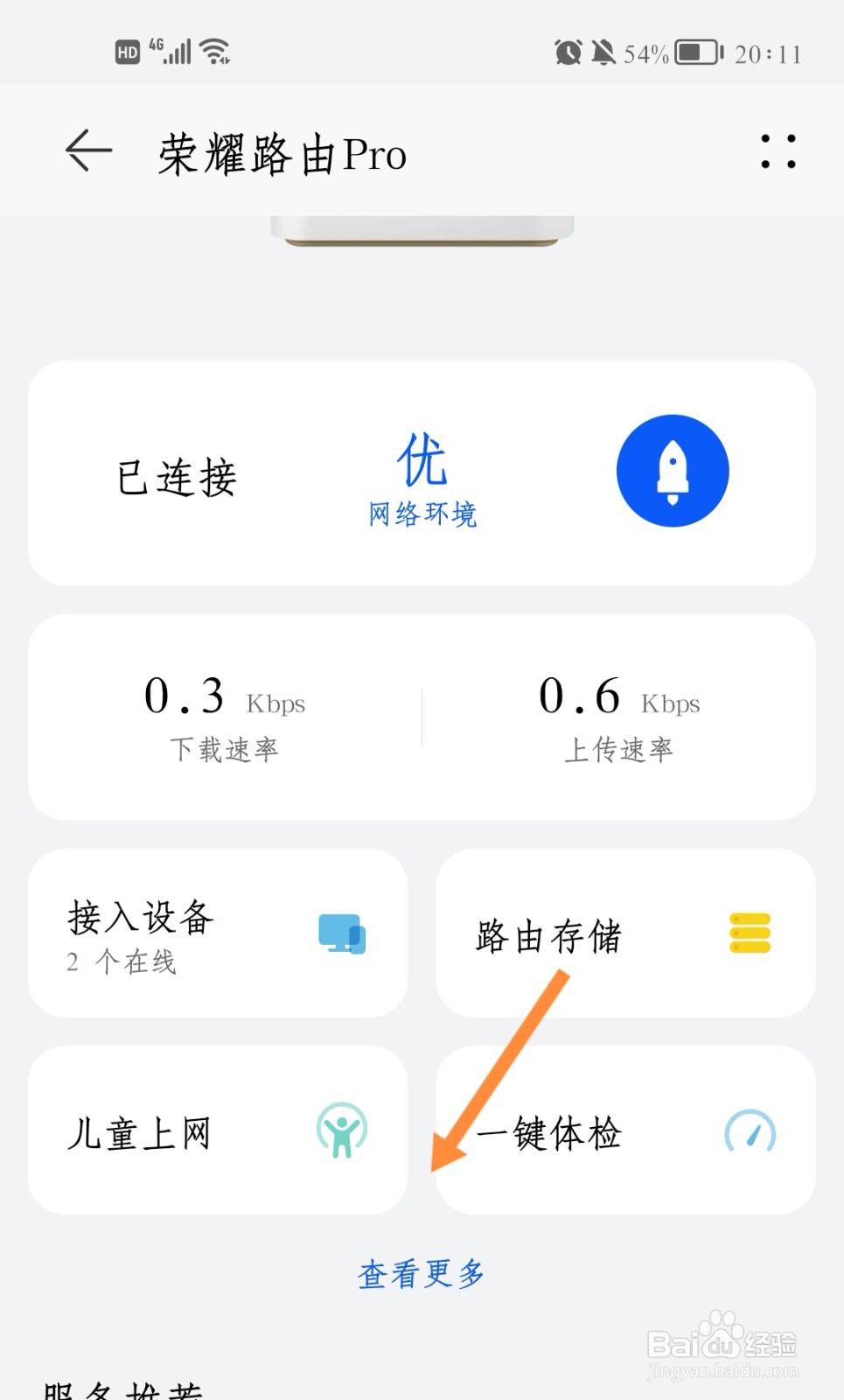The image size is (844, 1400).
Task: Open 接入设备 connected devices card
Action: click(218, 933)
